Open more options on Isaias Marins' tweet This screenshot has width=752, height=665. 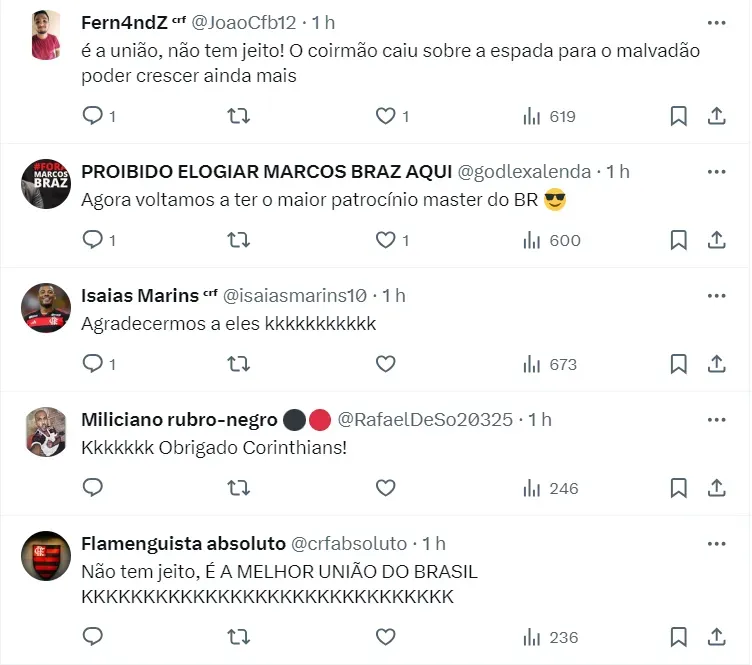[716, 295]
